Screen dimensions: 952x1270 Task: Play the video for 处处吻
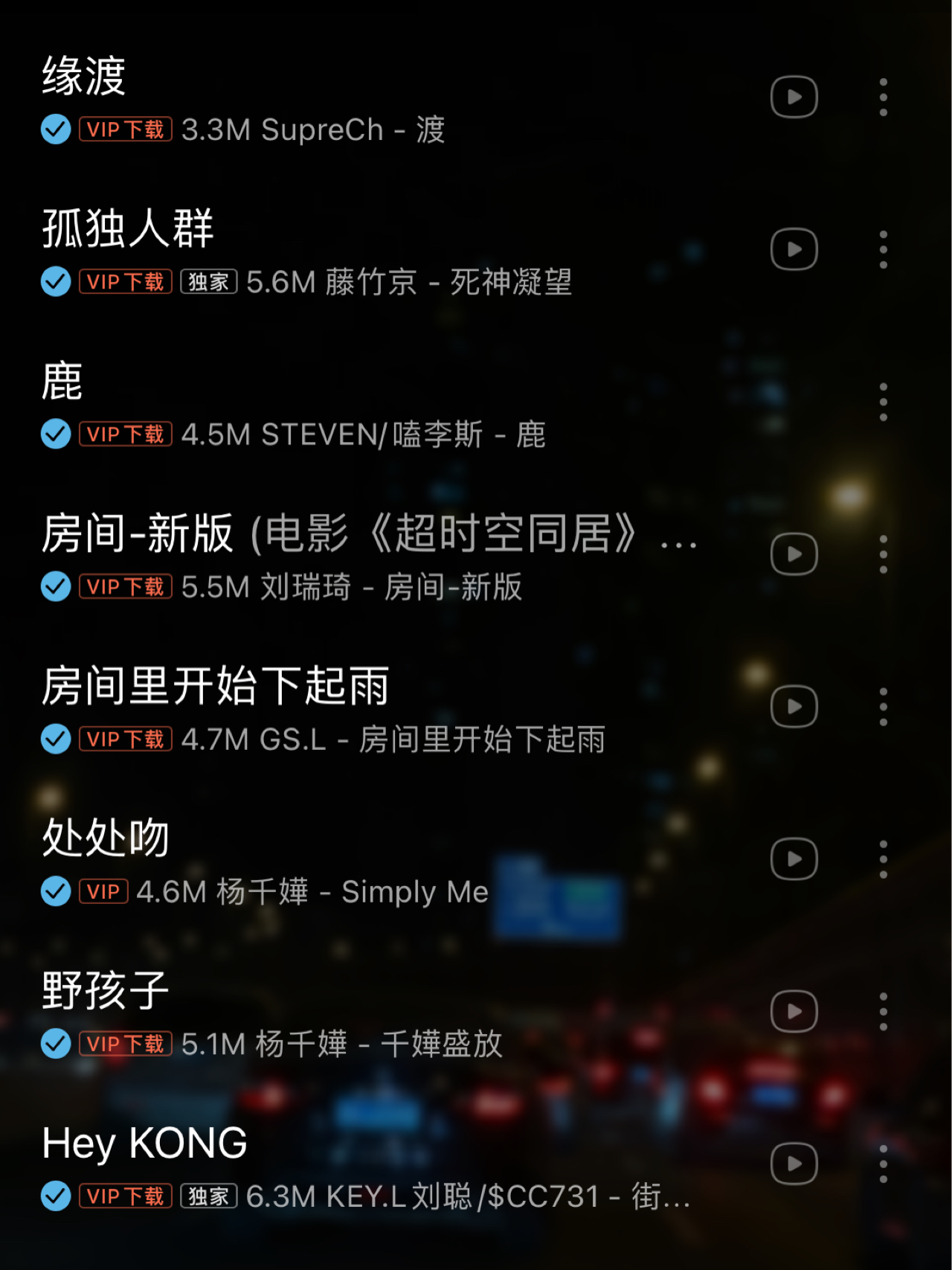tap(794, 859)
